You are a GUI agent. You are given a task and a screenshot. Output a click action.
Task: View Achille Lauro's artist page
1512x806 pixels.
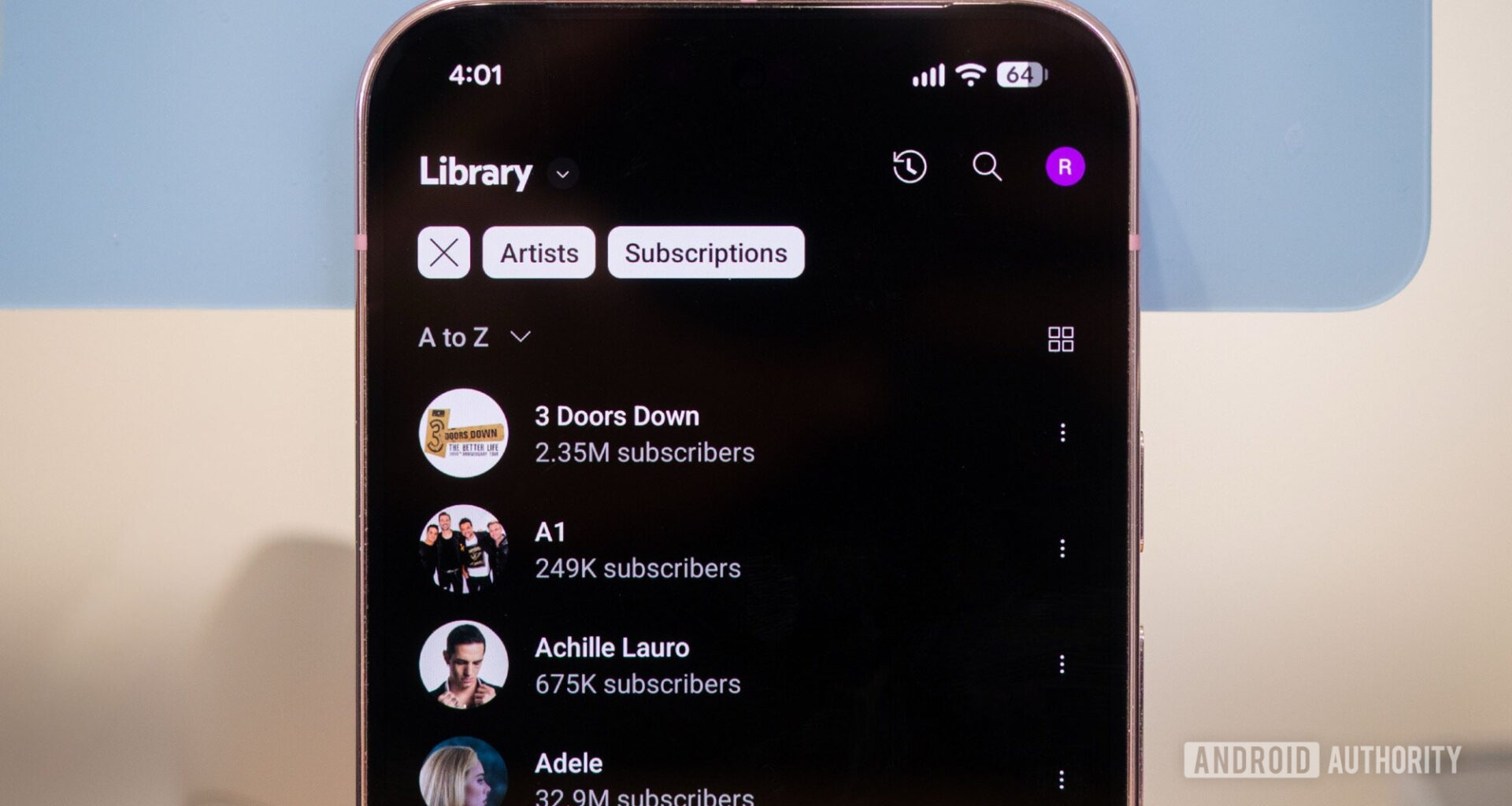[x=612, y=665]
